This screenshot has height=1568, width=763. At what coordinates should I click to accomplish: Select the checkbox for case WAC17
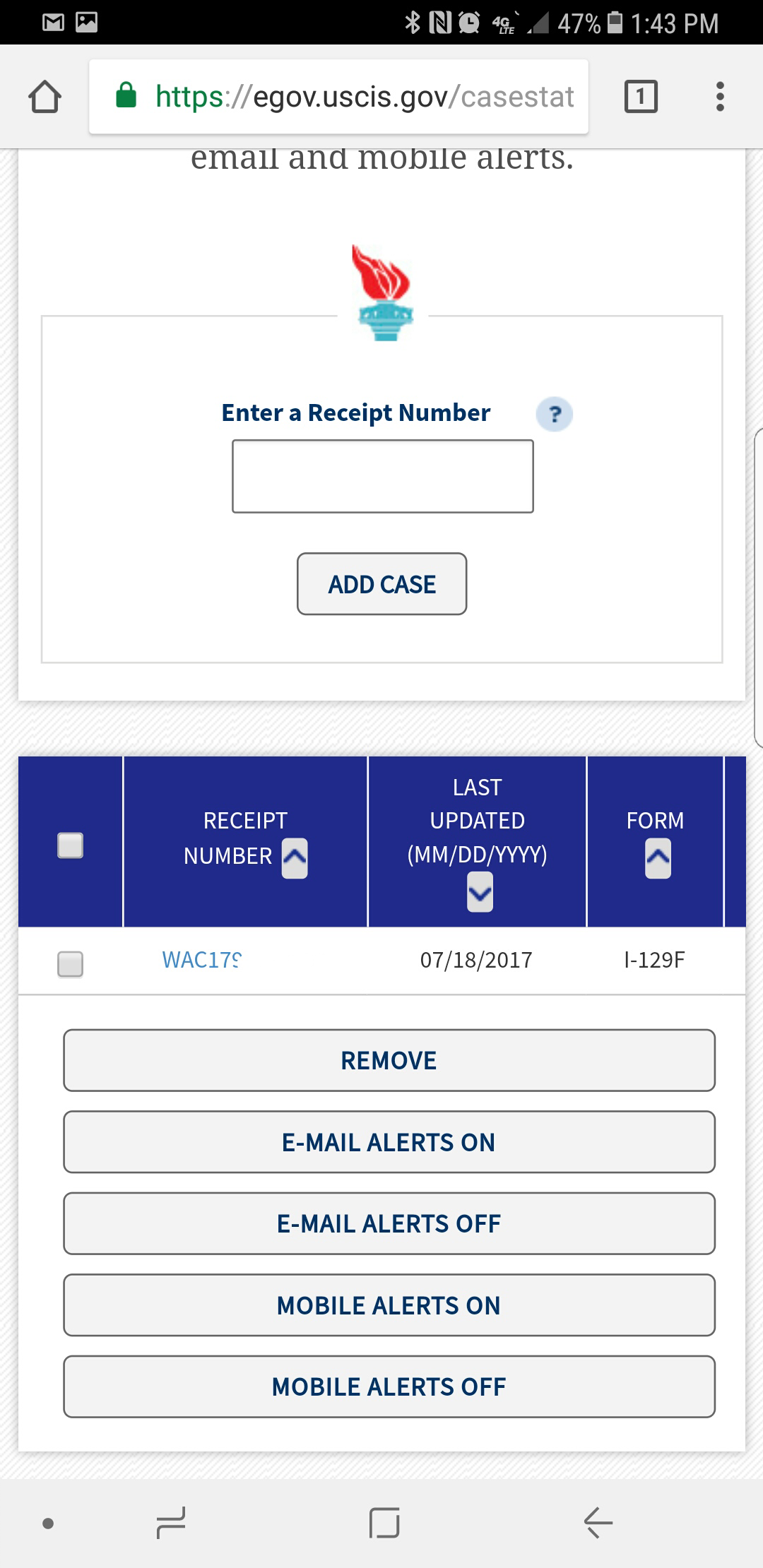(x=70, y=964)
